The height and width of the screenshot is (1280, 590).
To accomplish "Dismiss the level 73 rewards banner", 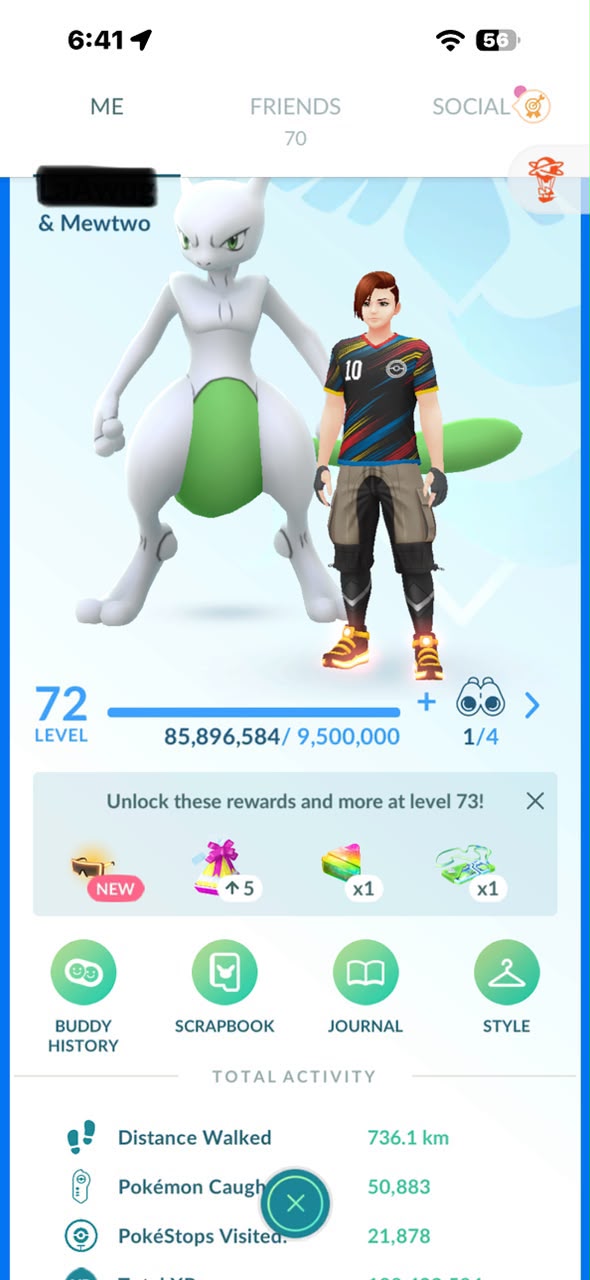I will tap(535, 801).
